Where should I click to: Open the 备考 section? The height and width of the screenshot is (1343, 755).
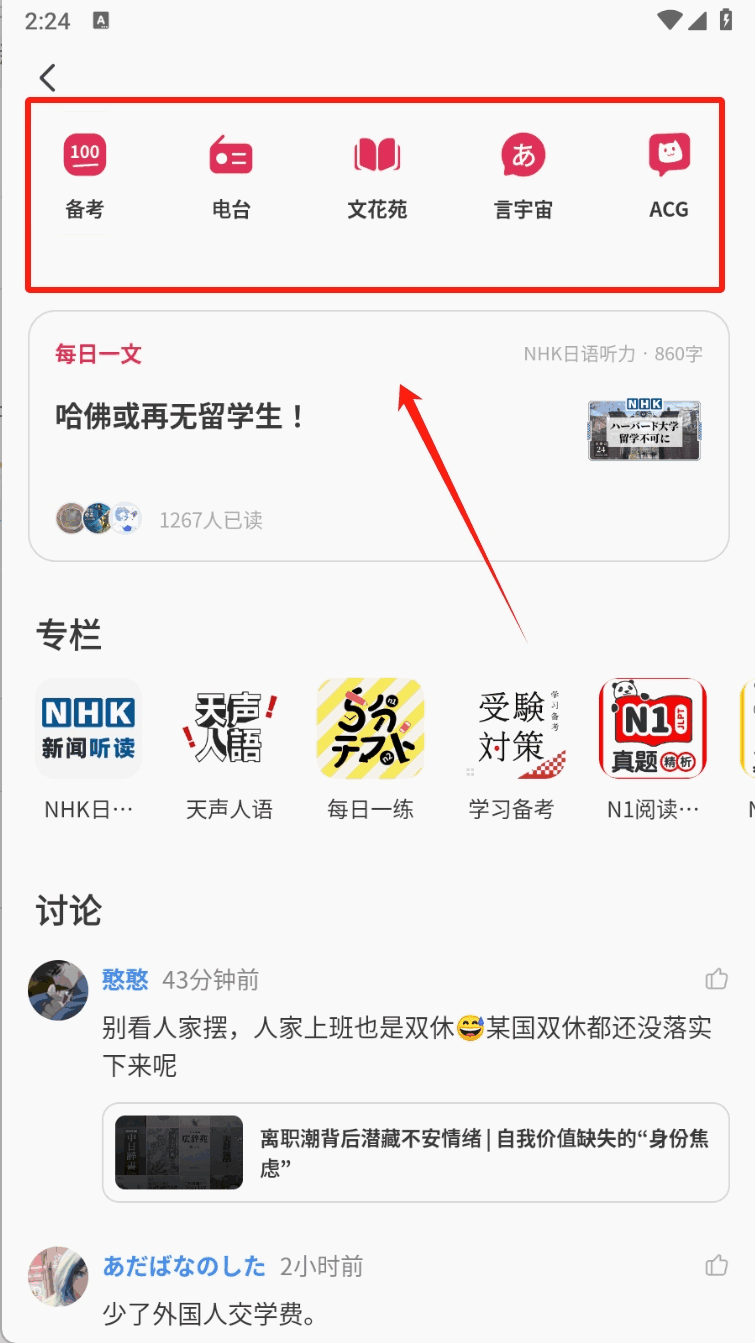tap(85, 176)
